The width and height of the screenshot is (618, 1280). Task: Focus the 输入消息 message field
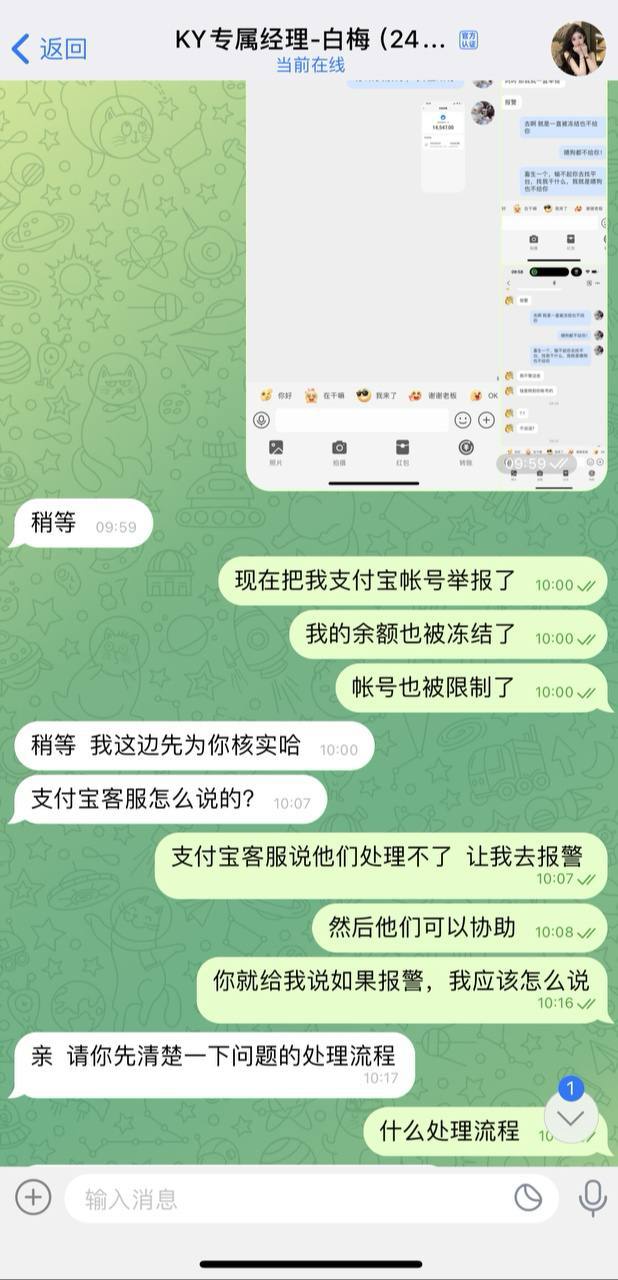point(290,1198)
